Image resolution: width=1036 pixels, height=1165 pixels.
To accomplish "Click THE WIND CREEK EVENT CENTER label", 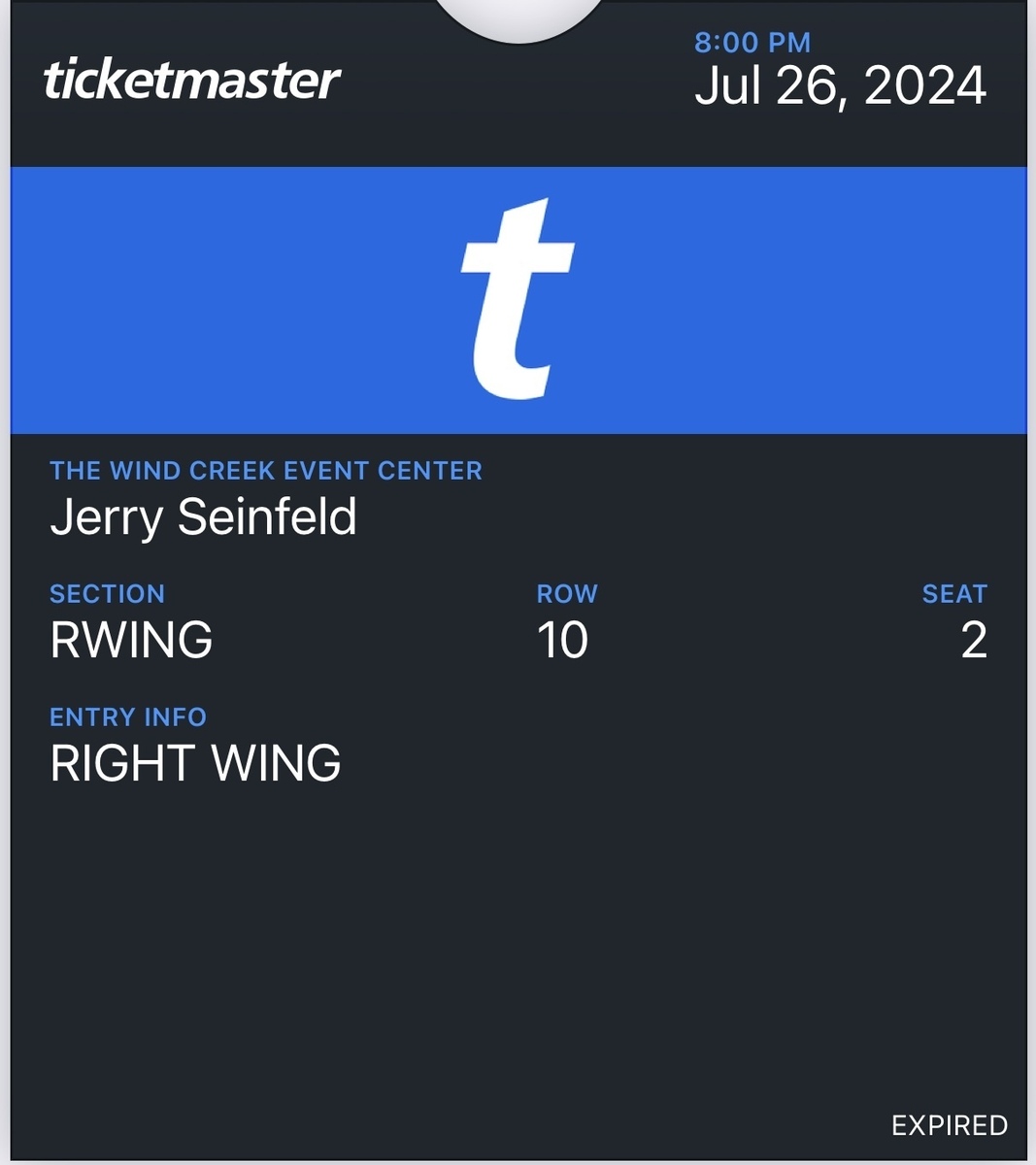I will click(267, 471).
